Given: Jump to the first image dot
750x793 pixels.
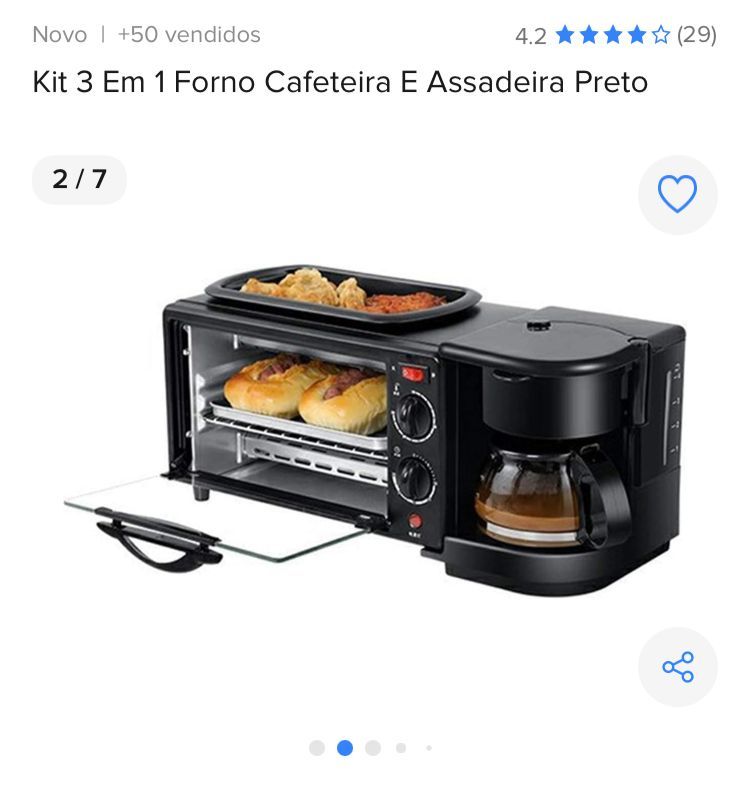Looking at the screenshot, I should coord(317,748).
